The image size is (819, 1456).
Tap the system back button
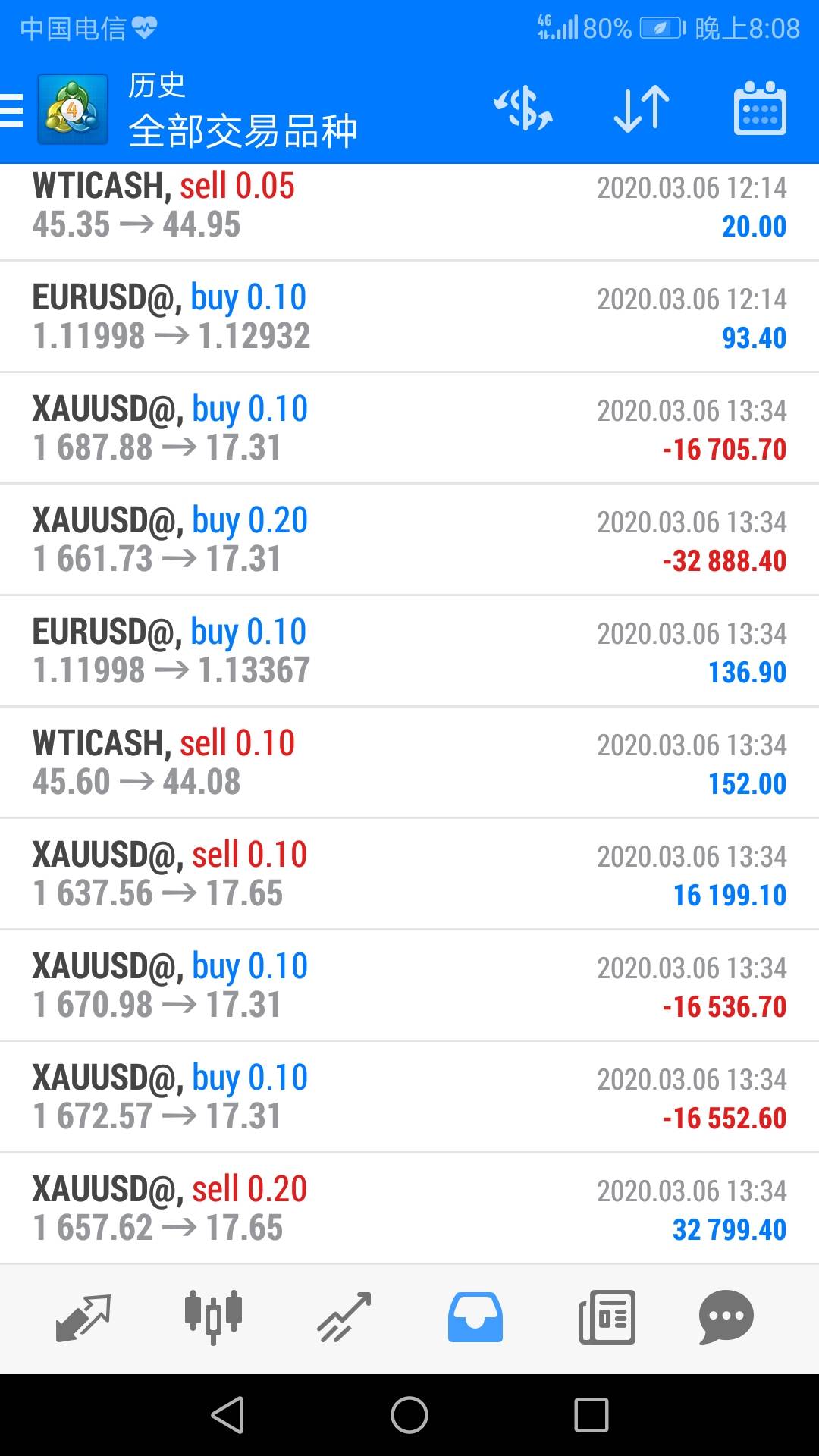click(x=227, y=1415)
